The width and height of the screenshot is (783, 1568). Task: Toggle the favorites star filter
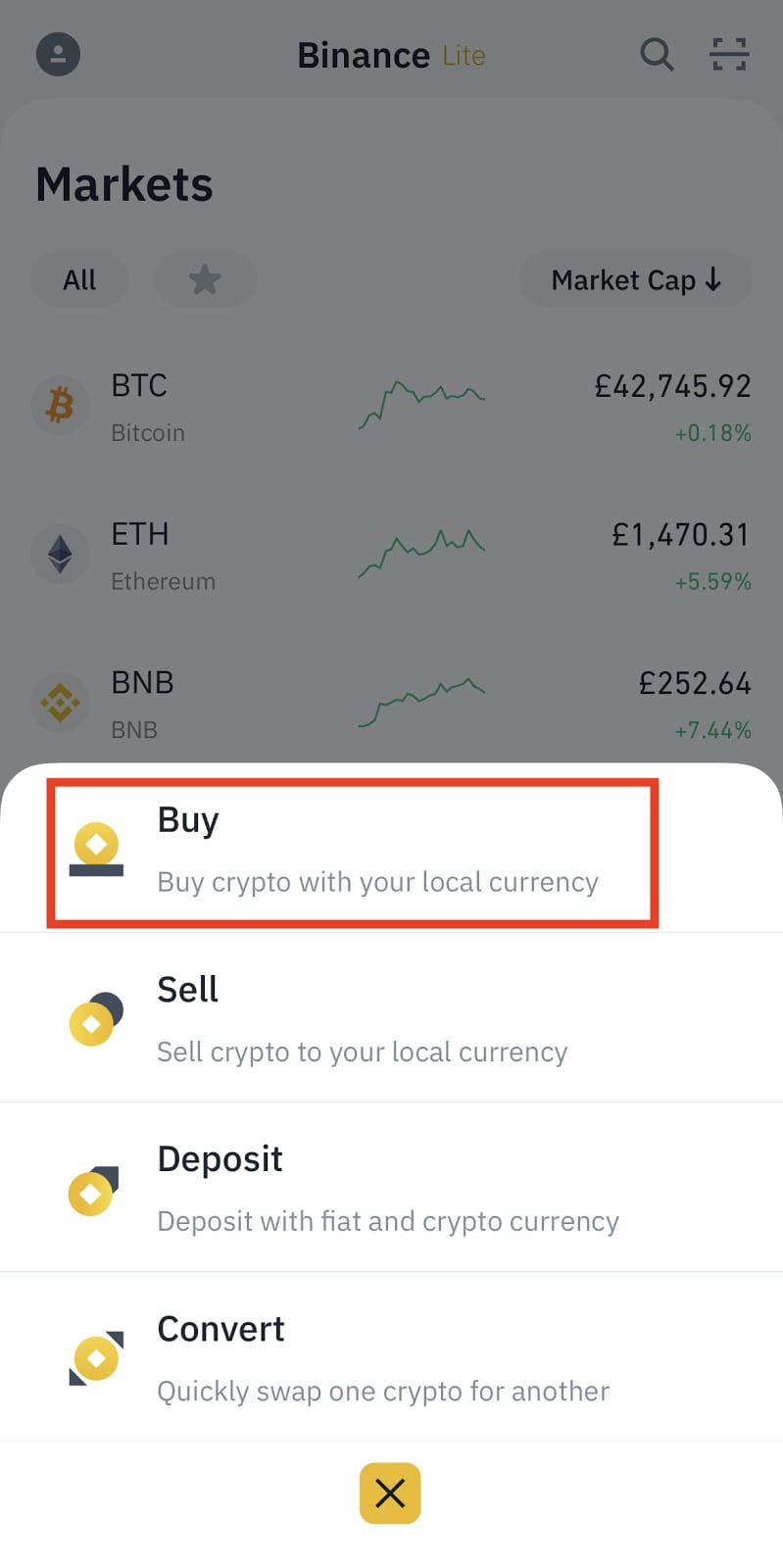pos(205,279)
